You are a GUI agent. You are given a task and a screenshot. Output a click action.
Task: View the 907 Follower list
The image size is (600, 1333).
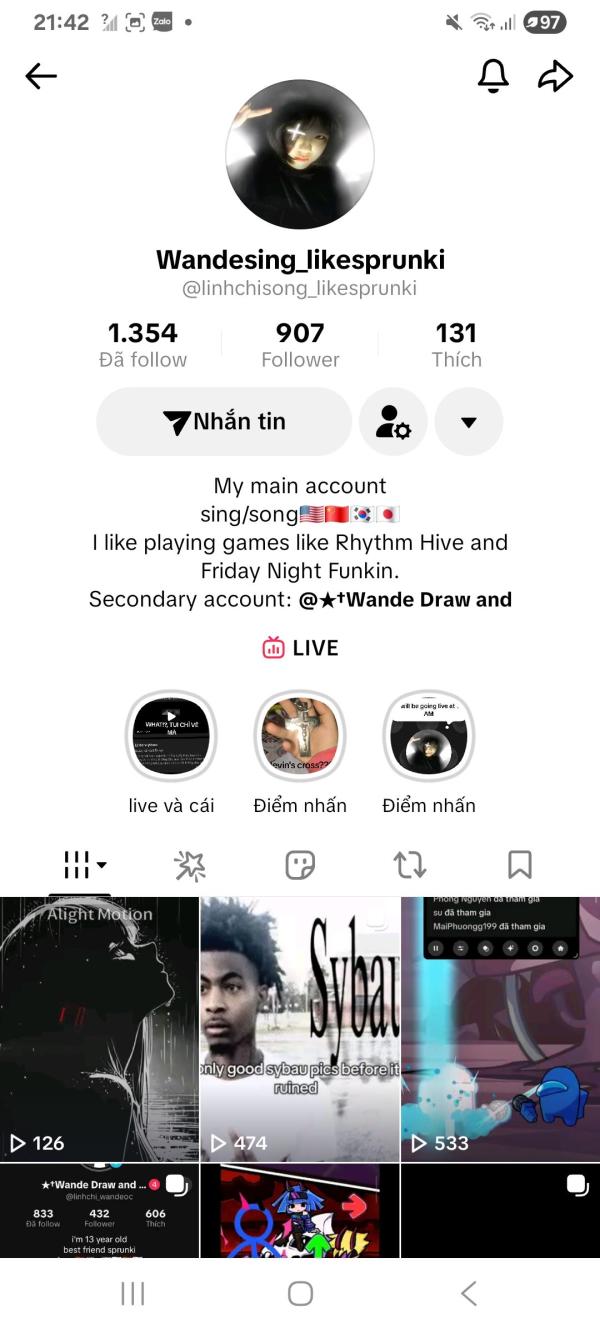[300, 345]
